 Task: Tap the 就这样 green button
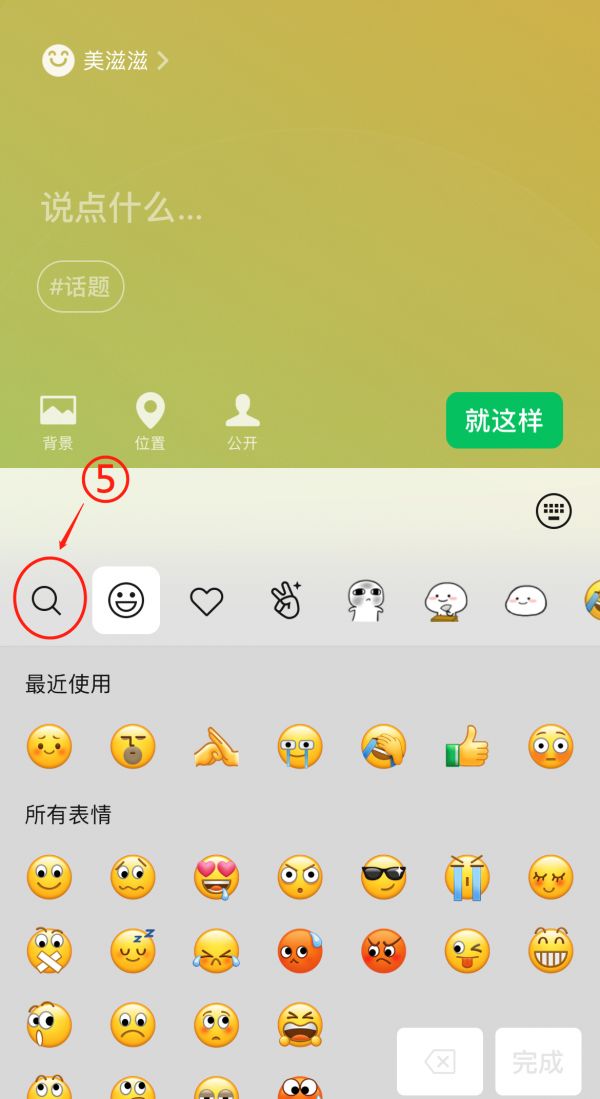click(504, 420)
